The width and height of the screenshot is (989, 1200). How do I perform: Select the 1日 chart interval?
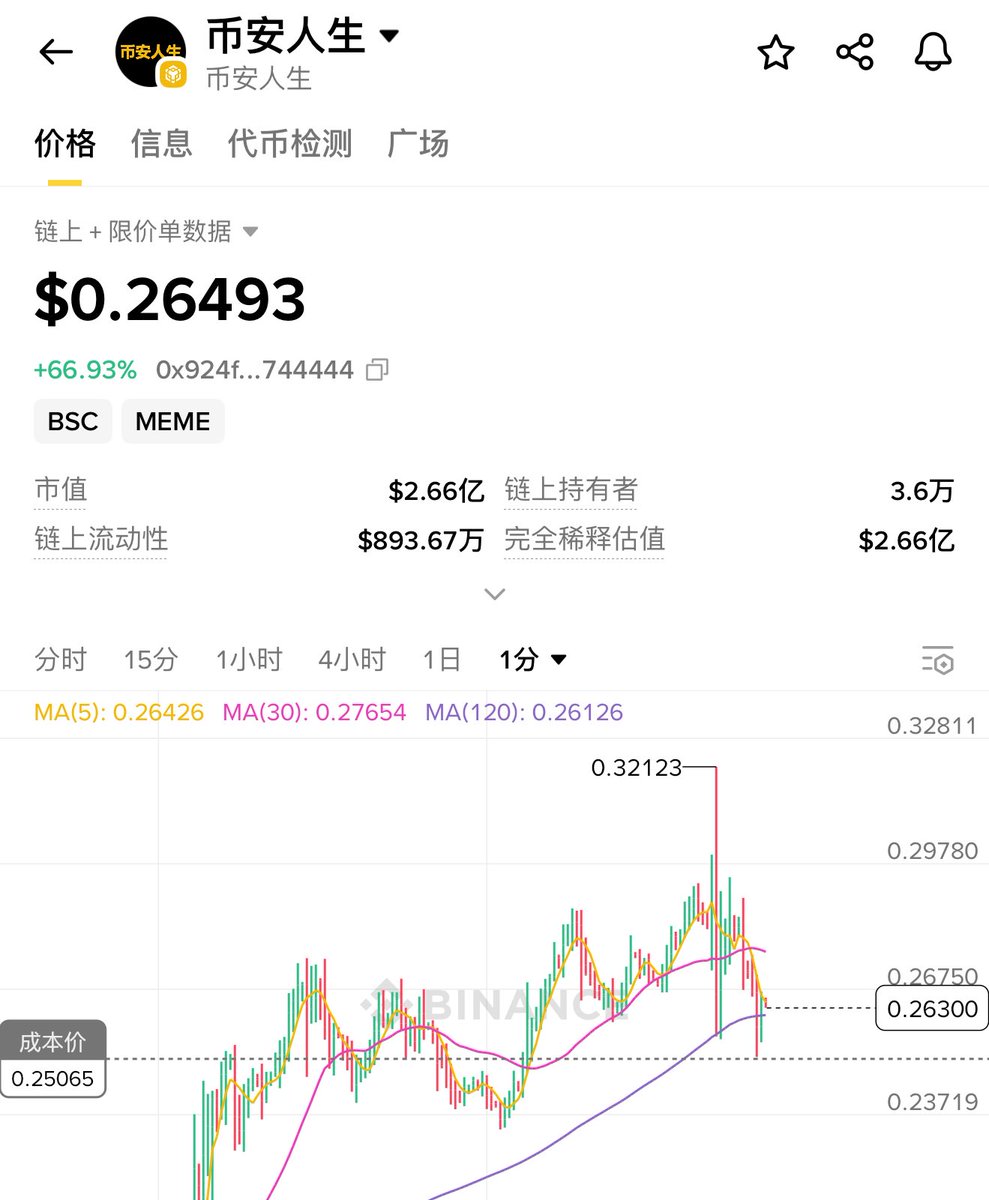coord(441,660)
